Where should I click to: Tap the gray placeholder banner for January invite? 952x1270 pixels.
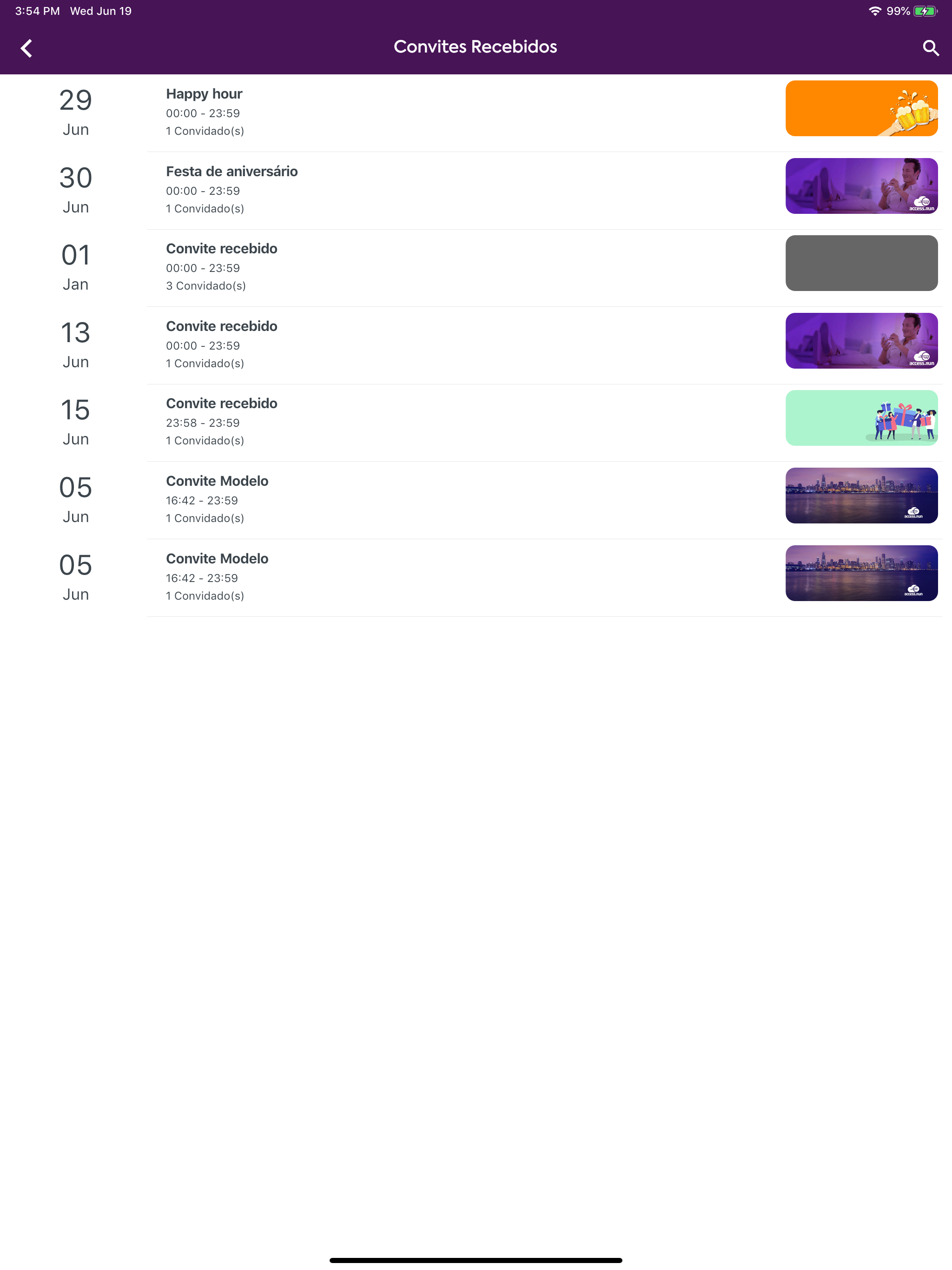(x=862, y=263)
